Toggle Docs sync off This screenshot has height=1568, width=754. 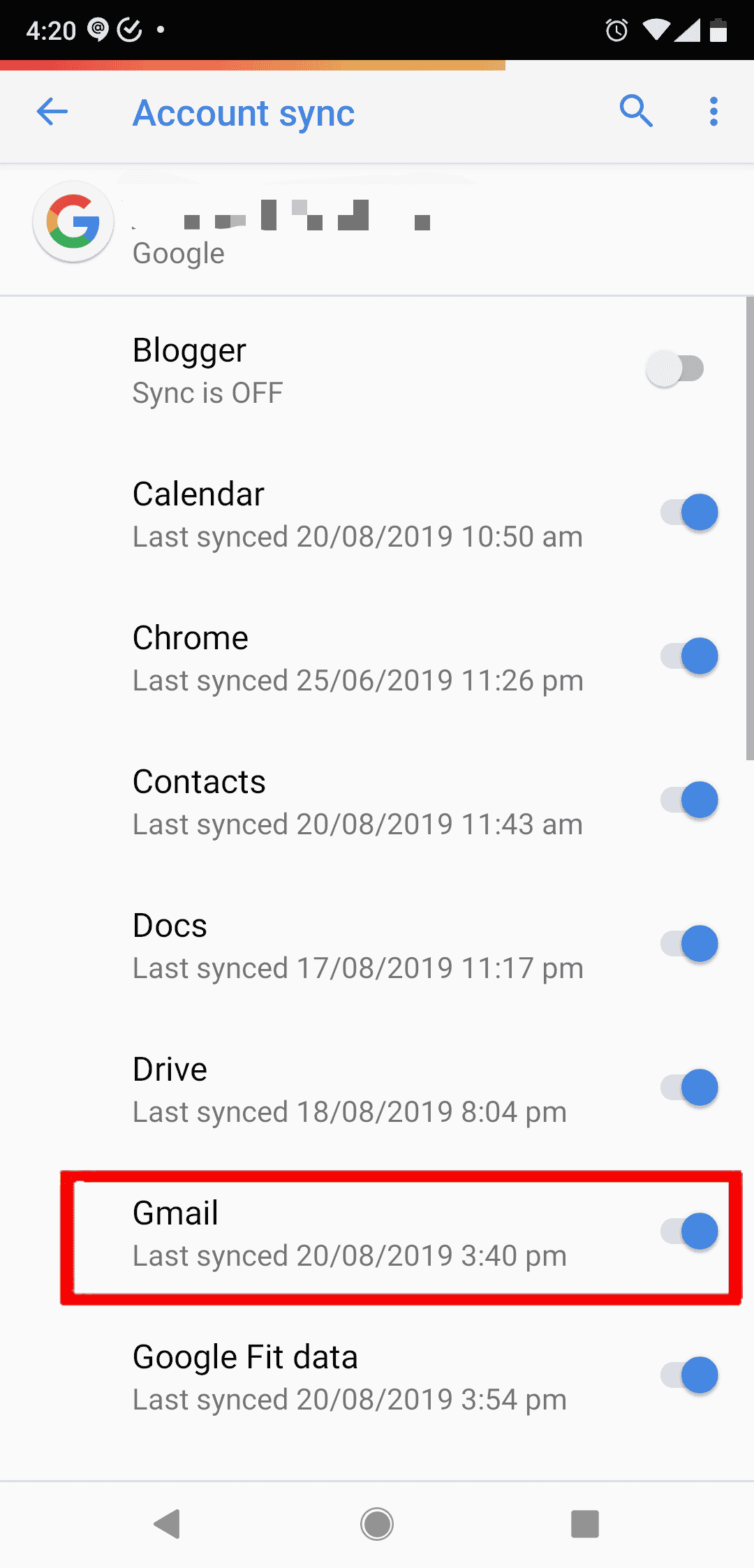click(x=690, y=944)
